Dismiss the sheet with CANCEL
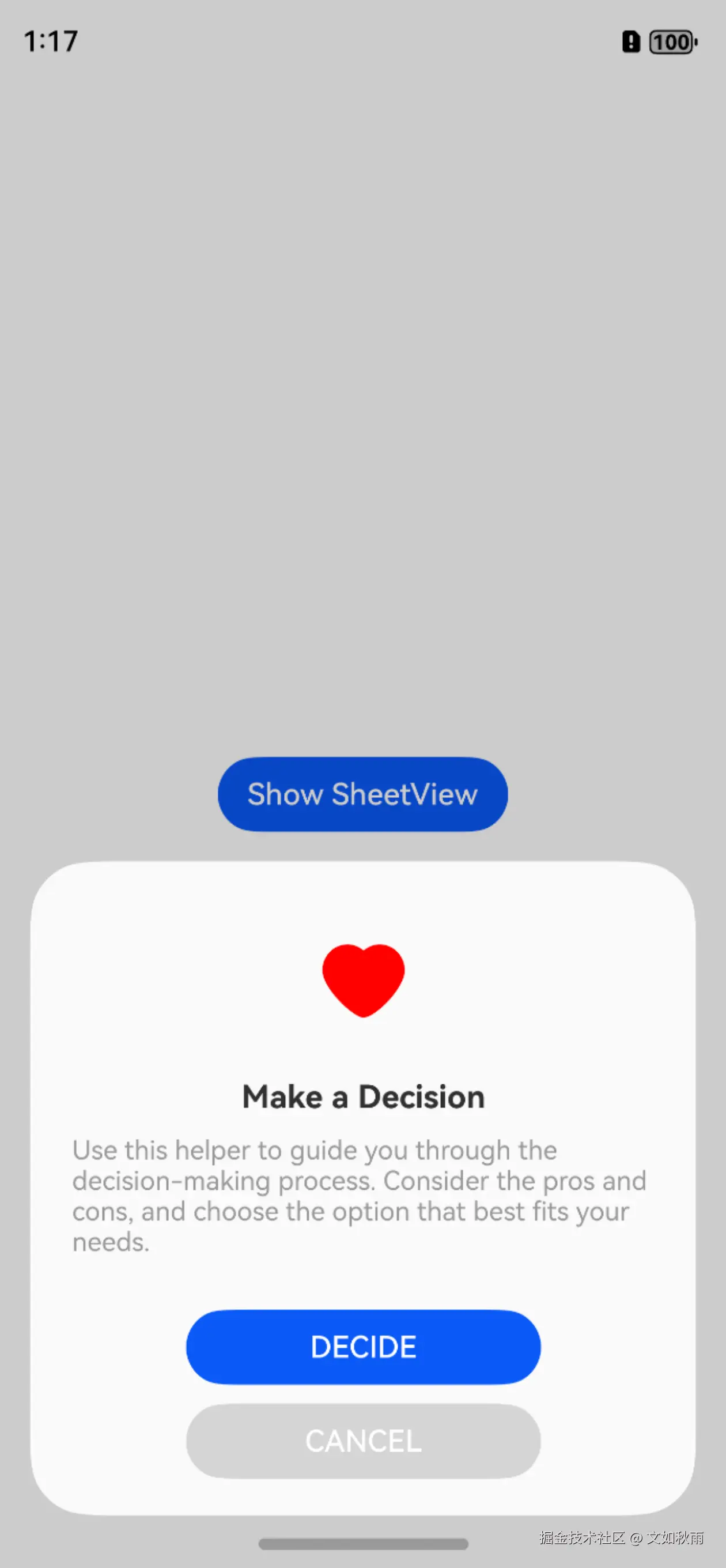The width and height of the screenshot is (726, 1568). tap(362, 1441)
